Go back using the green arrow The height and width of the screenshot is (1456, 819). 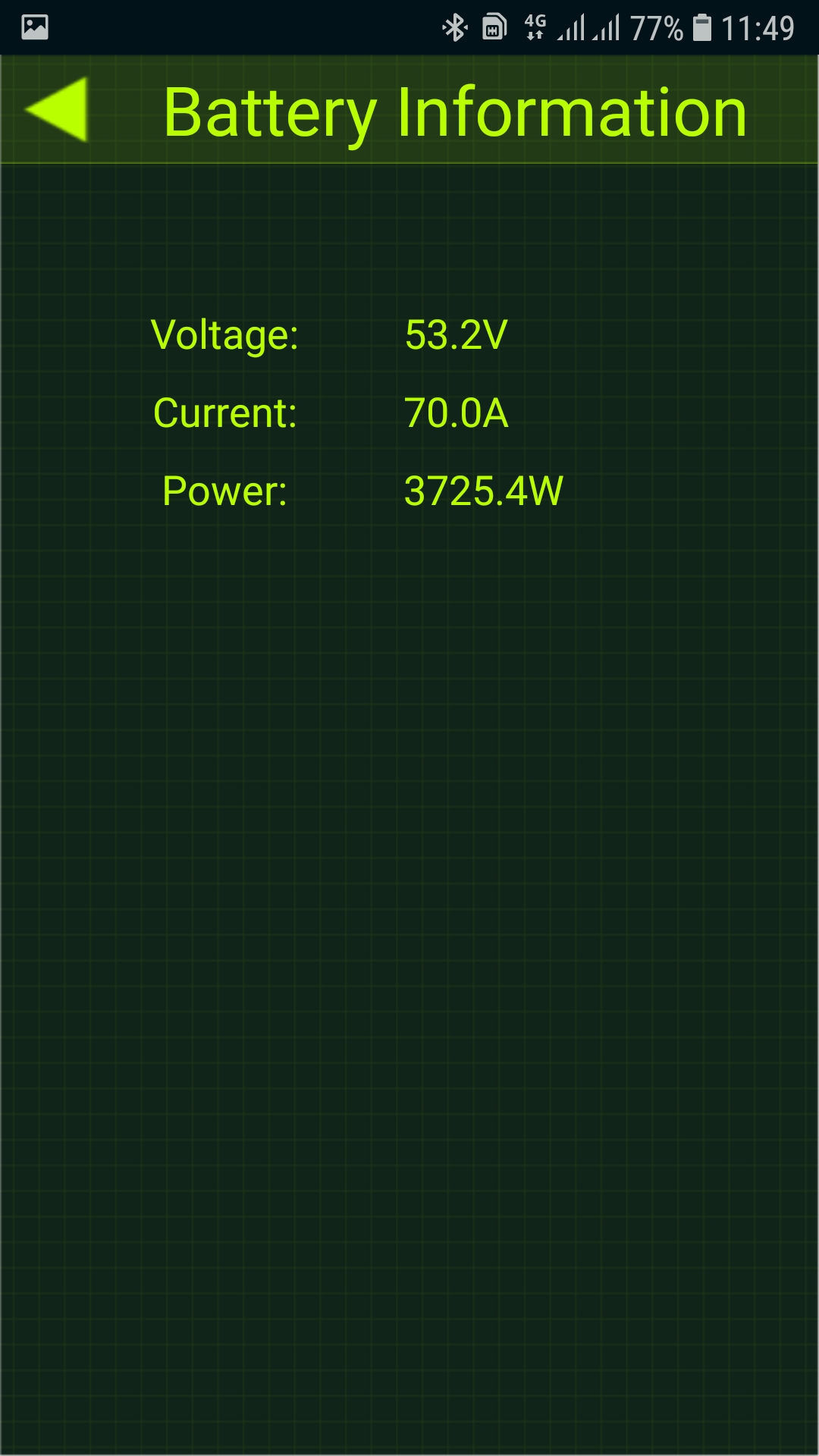[57, 110]
